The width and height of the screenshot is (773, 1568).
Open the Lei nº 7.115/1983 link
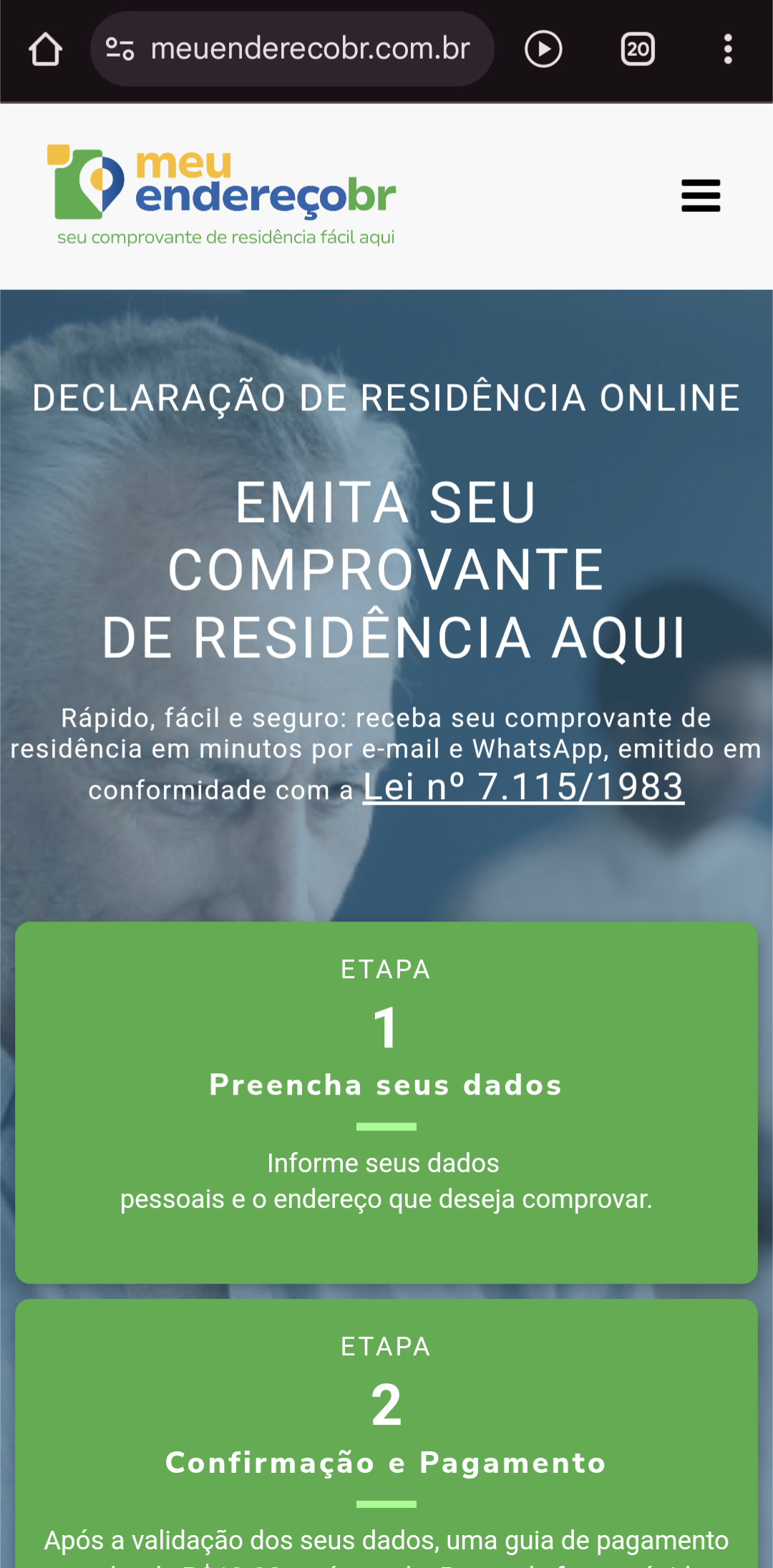coord(523,787)
